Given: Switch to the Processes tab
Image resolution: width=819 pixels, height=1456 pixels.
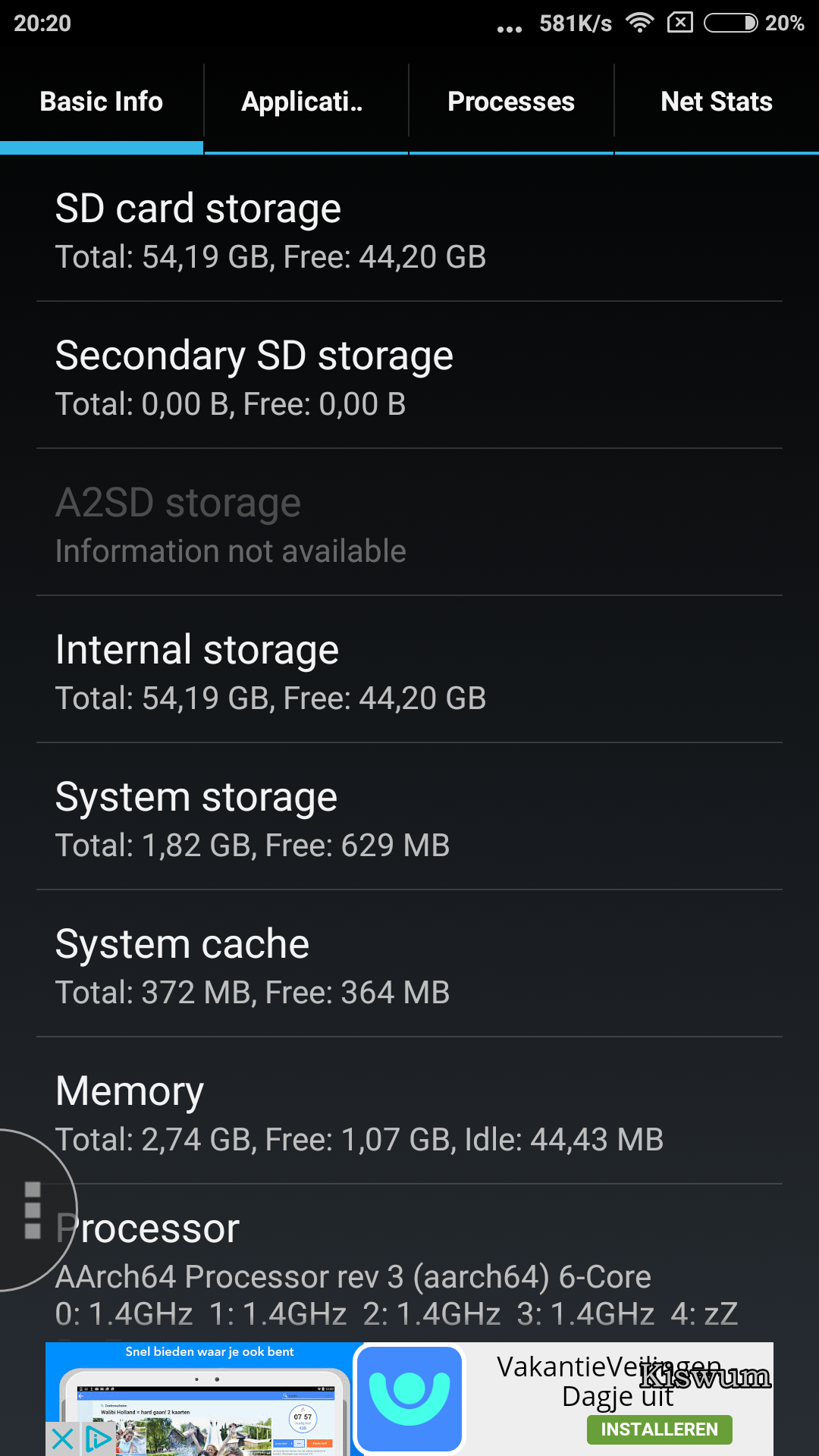Looking at the screenshot, I should pos(511,102).
